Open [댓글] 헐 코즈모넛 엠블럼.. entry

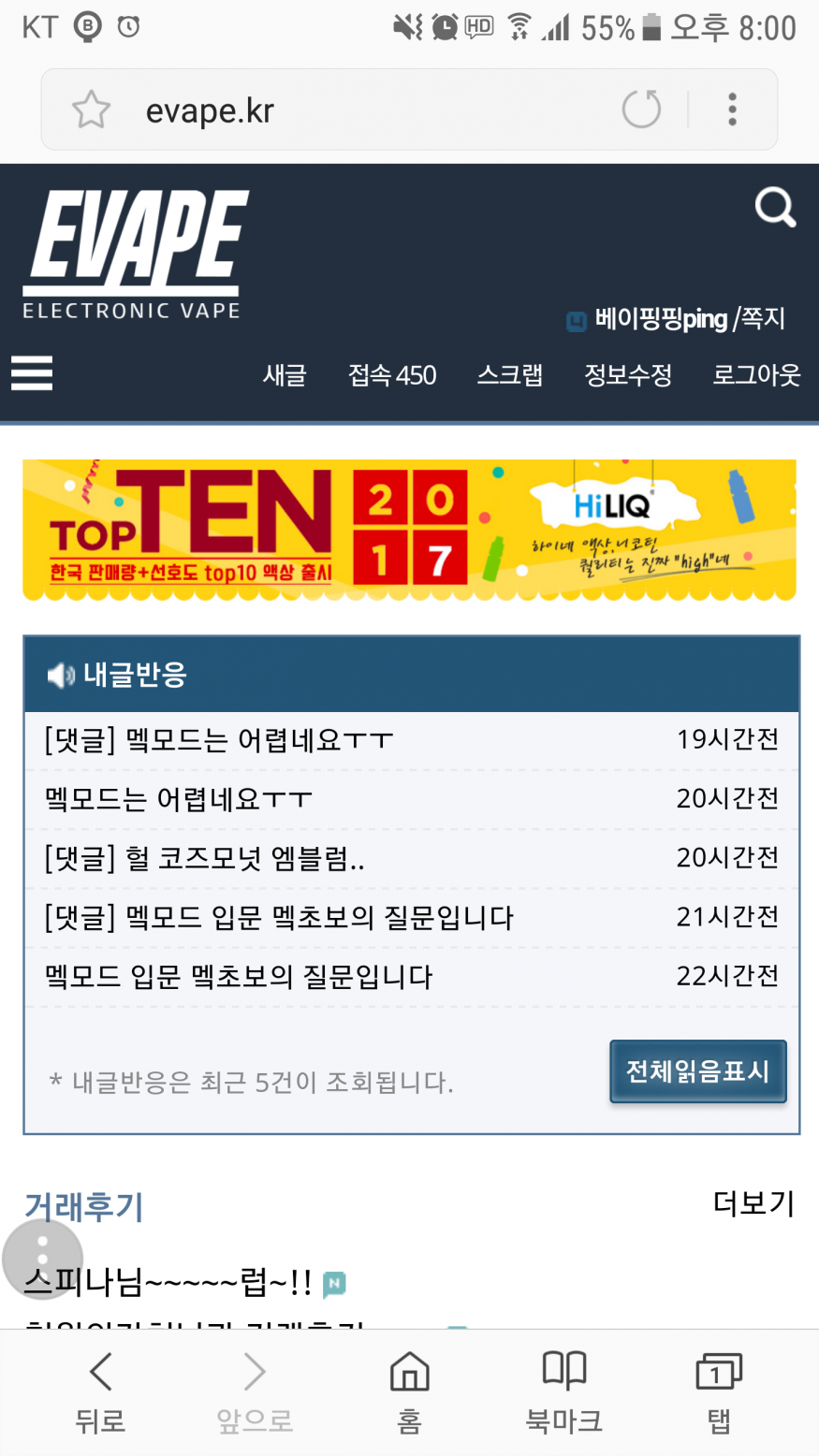click(205, 858)
